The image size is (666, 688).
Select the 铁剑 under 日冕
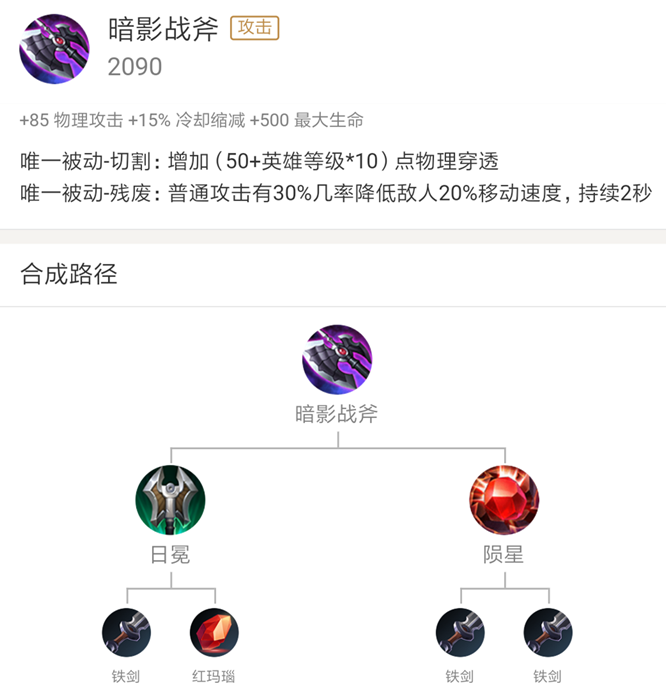(x=126, y=632)
